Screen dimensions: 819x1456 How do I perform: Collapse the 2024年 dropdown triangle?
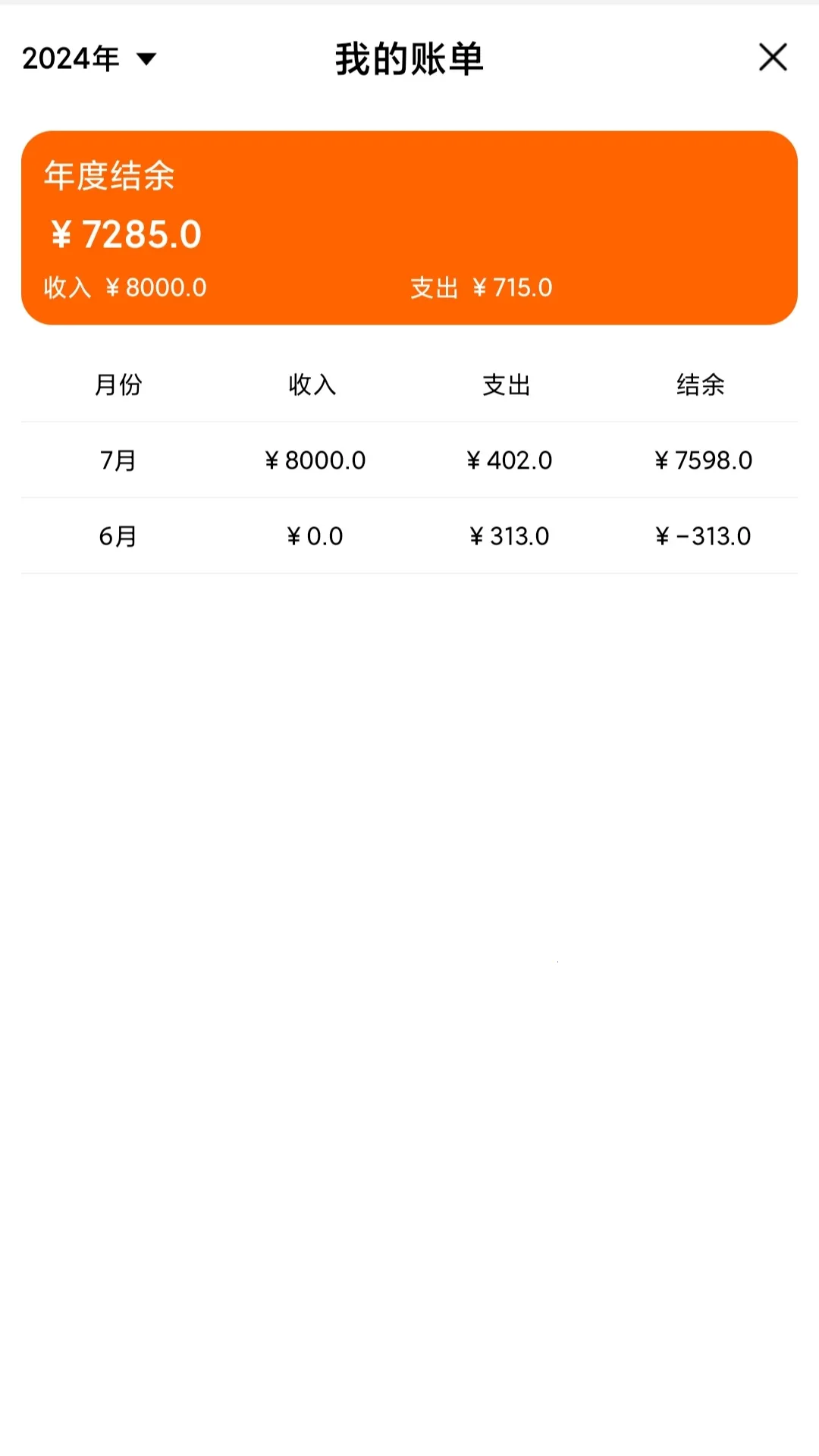click(149, 59)
